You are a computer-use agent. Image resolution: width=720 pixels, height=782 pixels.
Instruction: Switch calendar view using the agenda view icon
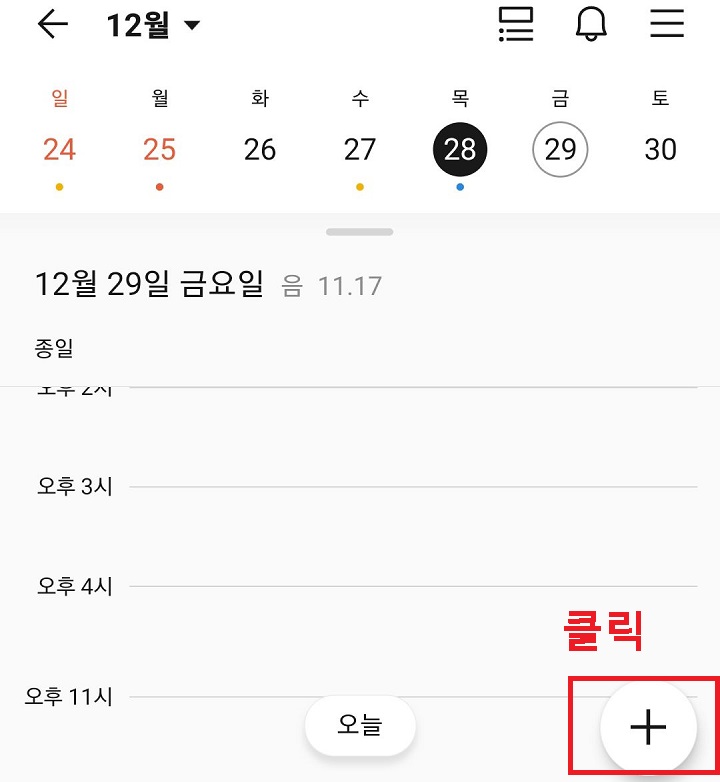click(x=515, y=24)
